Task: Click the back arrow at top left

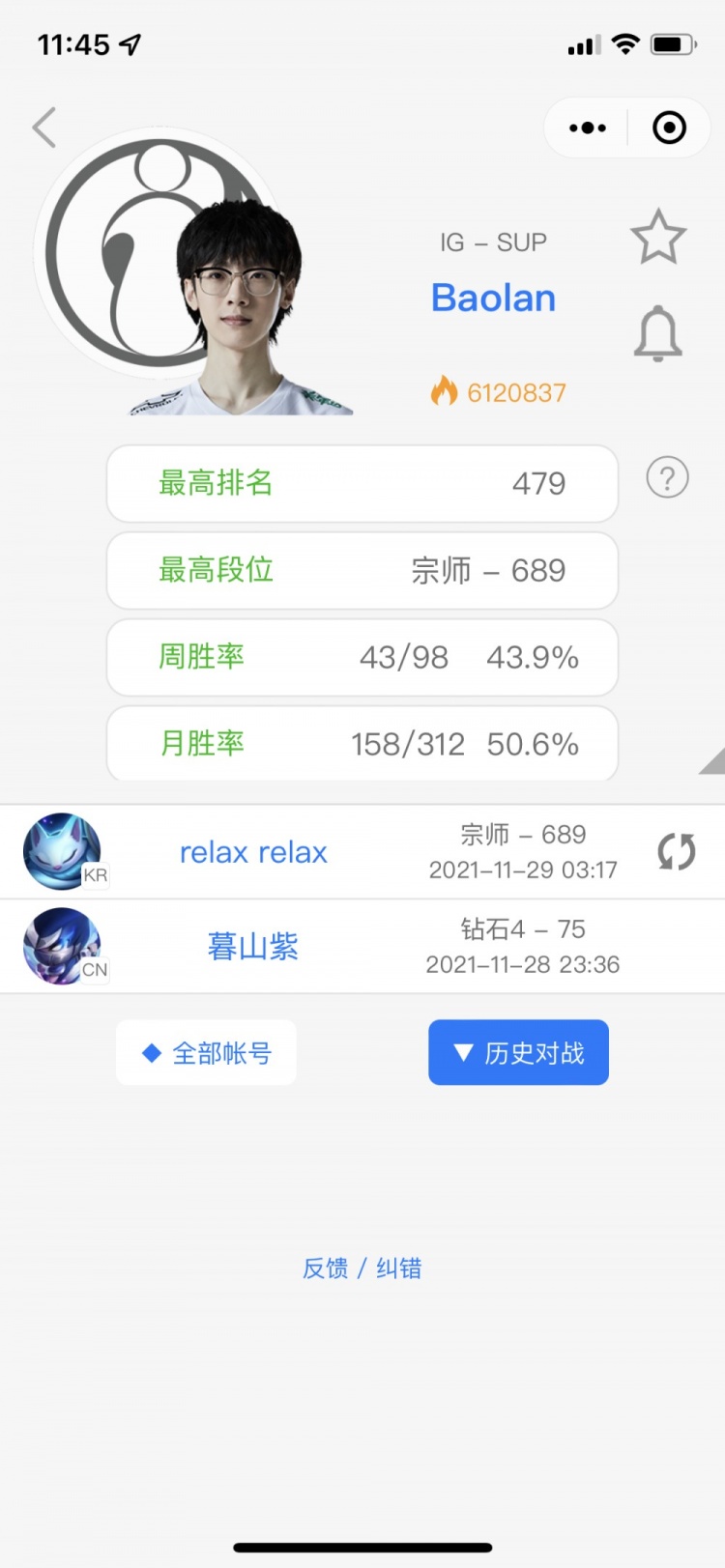Action: tap(44, 127)
